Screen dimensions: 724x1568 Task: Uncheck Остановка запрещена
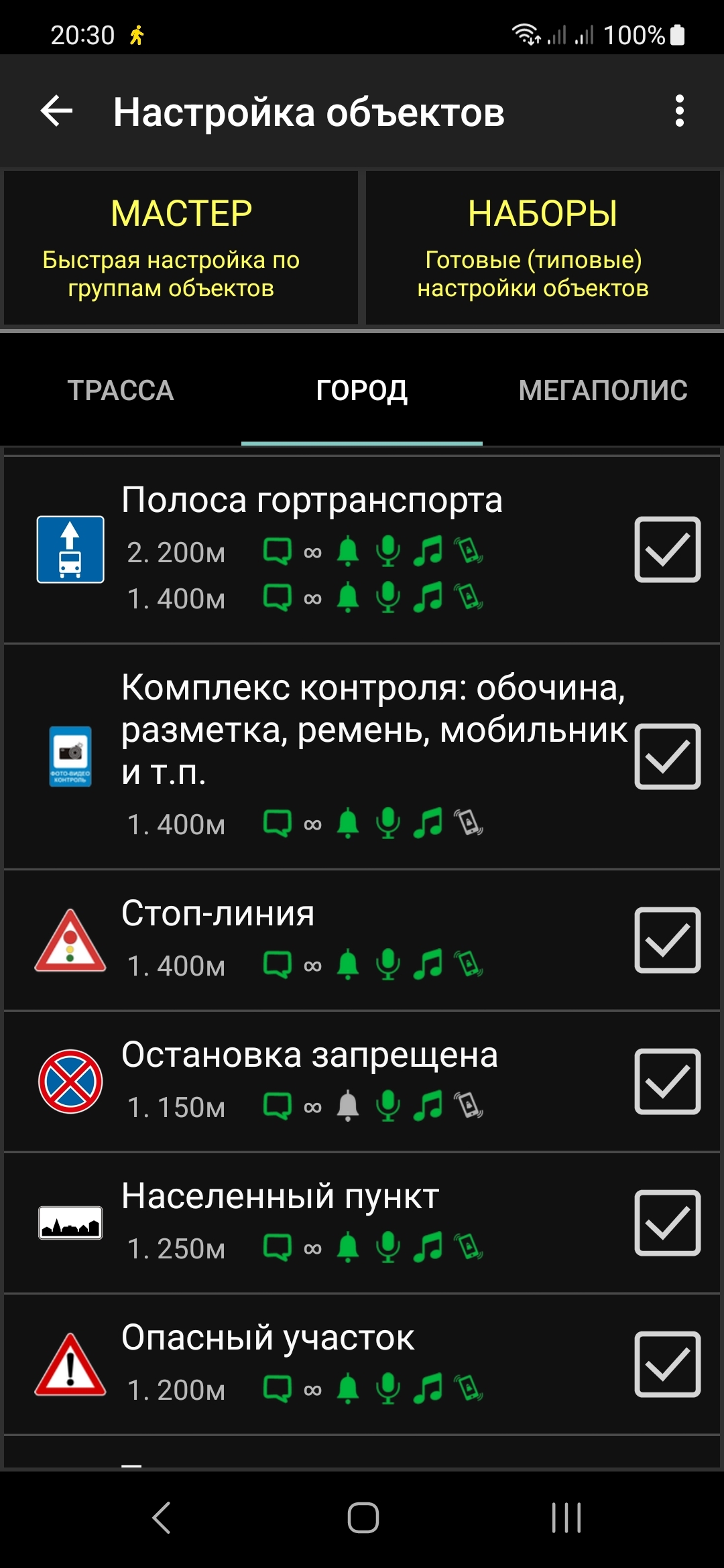pos(667,1082)
